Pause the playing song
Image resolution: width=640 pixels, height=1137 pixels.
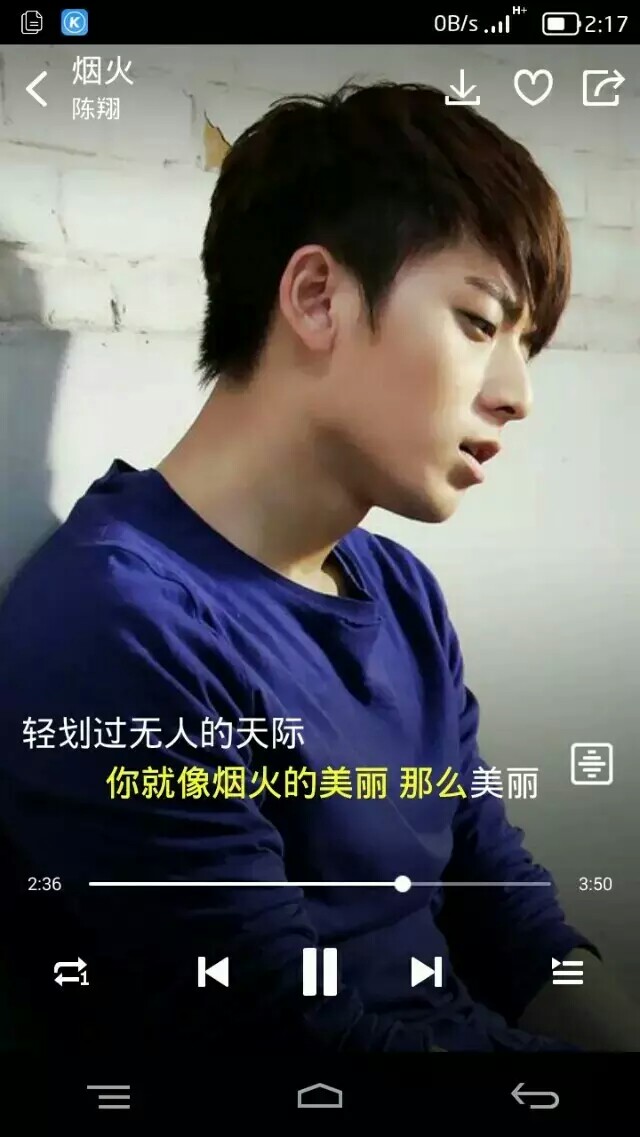pyautogui.click(x=320, y=972)
